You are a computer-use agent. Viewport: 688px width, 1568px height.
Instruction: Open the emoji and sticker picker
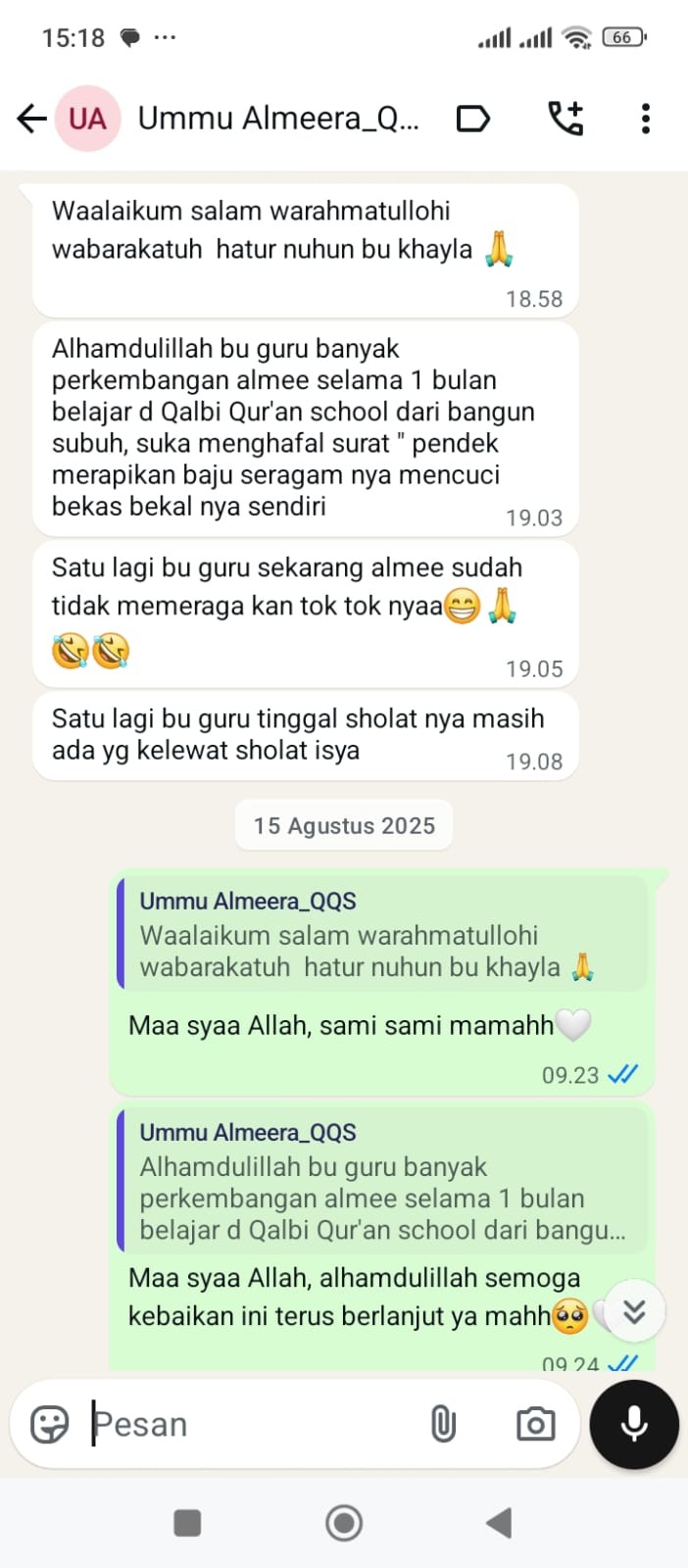tap(49, 1424)
